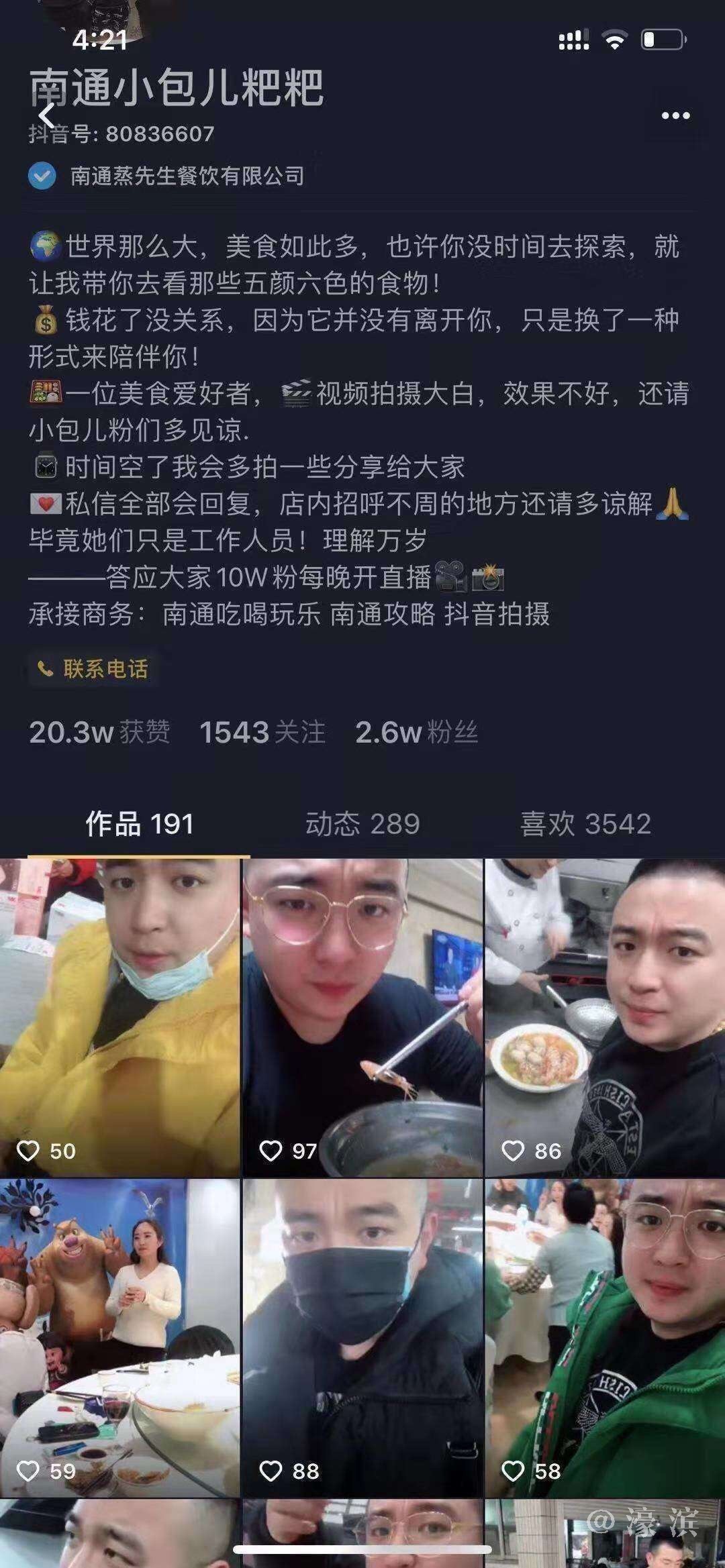This screenshot has width=725, height=1568.
Task: Switch to the 喜欢 3542 tab
Action: click(x=585, y=824)
